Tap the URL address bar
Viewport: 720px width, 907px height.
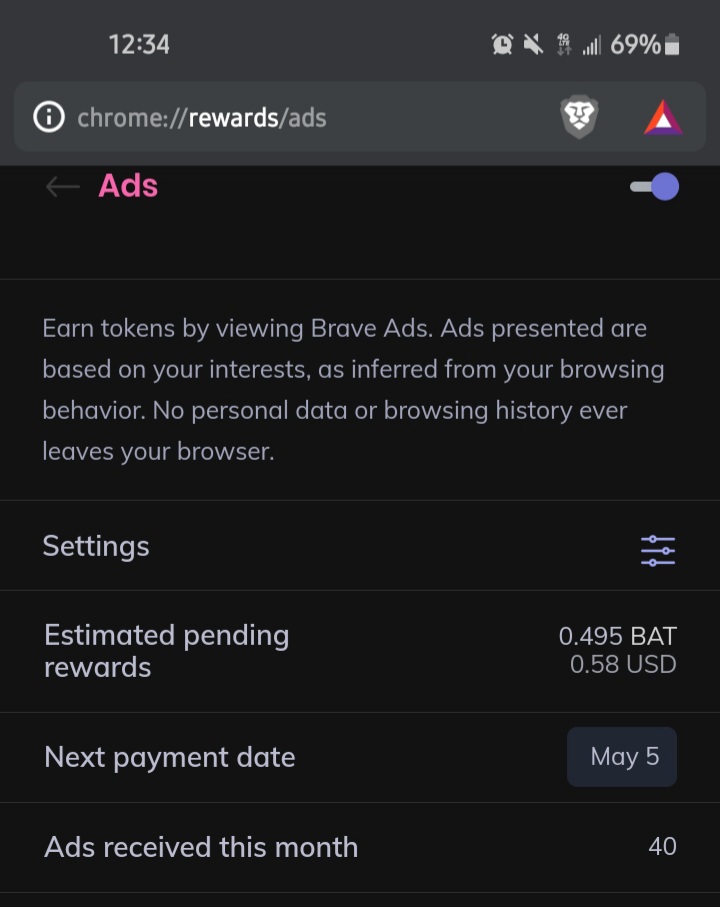[300, 118]
